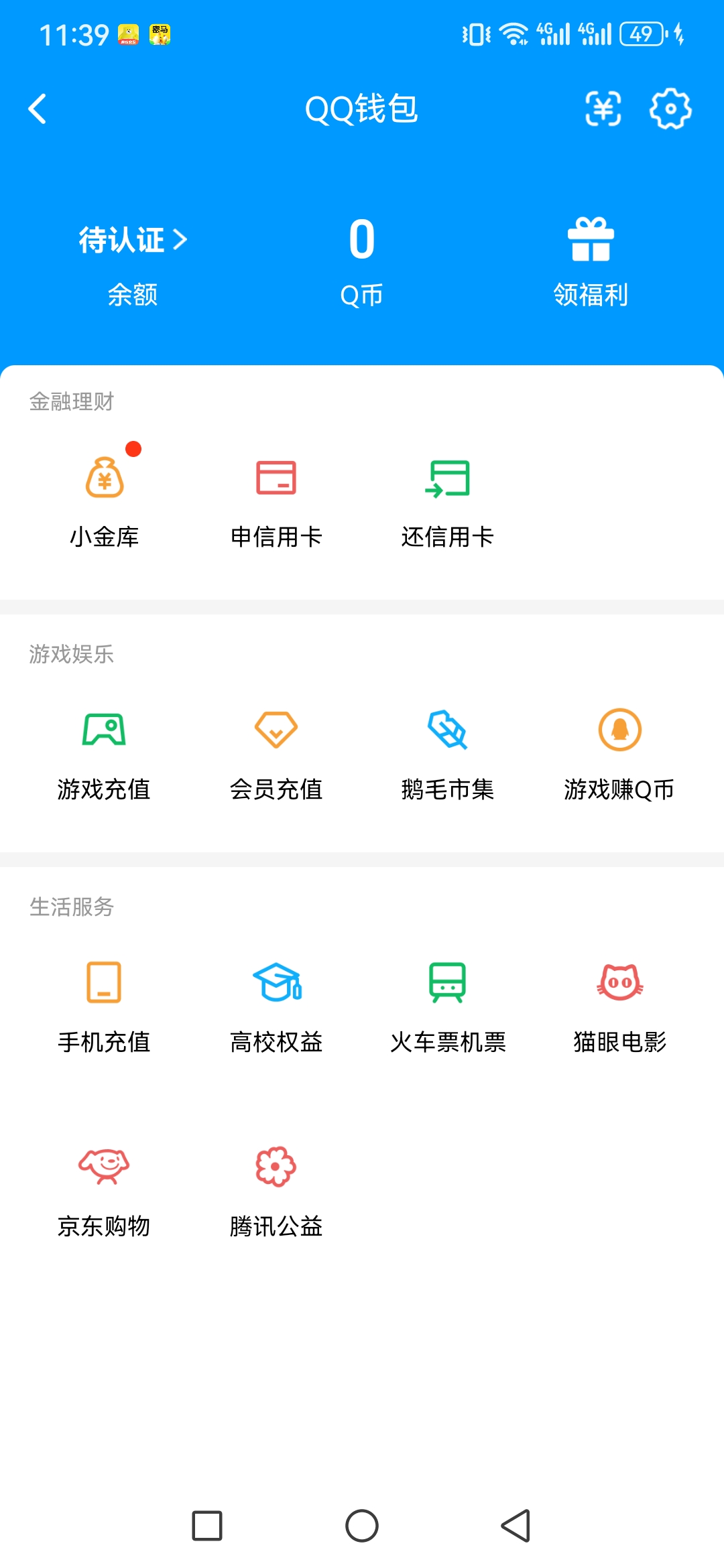Open the 游戏充值 gamepad icon
This screenshot has width=724, height=1568.
point(105,730)
